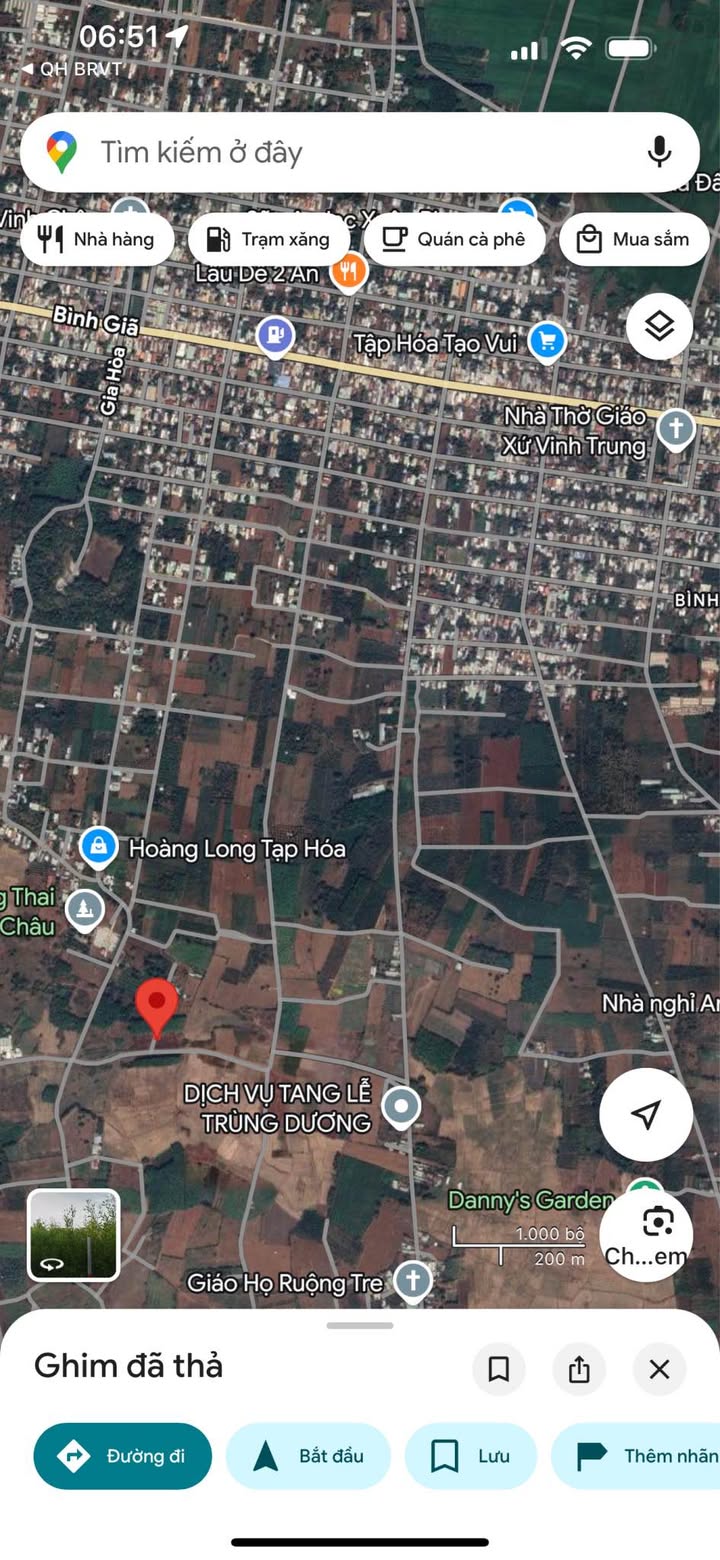Choose the 'Quán cà phê' chip
Viewport: 720px width, 1560px height.
click(454, 239)
